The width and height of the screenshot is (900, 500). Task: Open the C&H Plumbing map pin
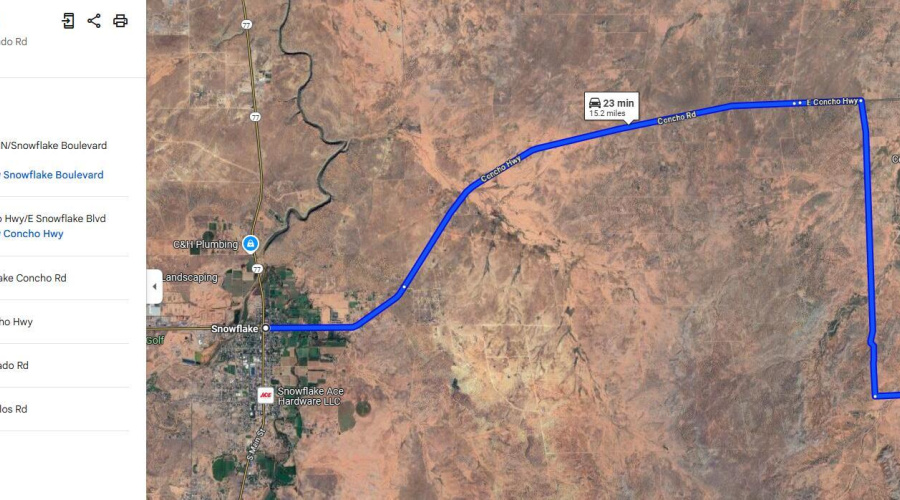250,244
